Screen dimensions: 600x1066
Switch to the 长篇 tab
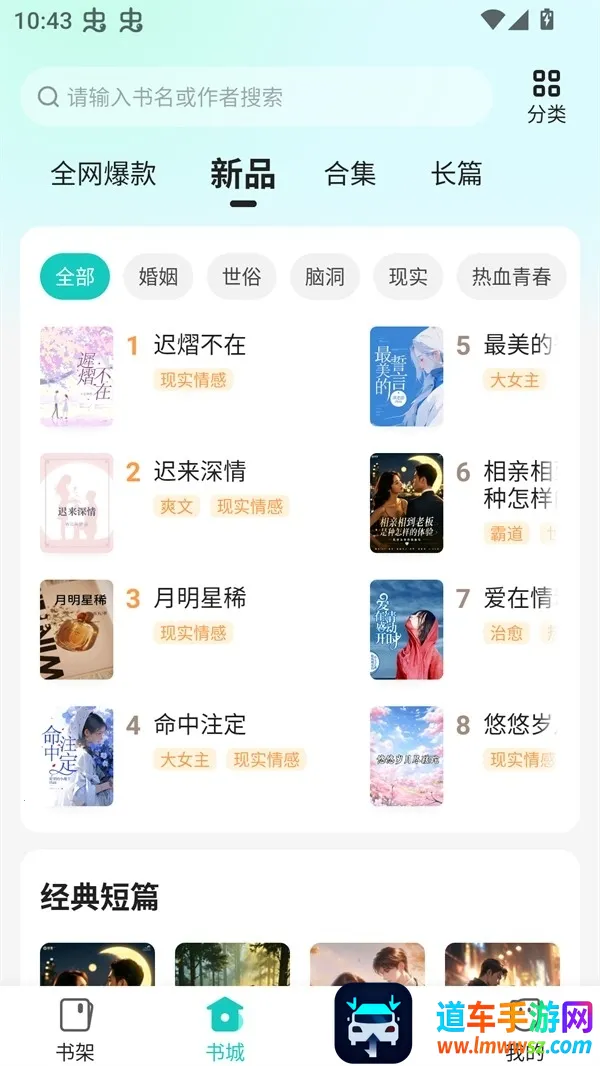(456, 174)
